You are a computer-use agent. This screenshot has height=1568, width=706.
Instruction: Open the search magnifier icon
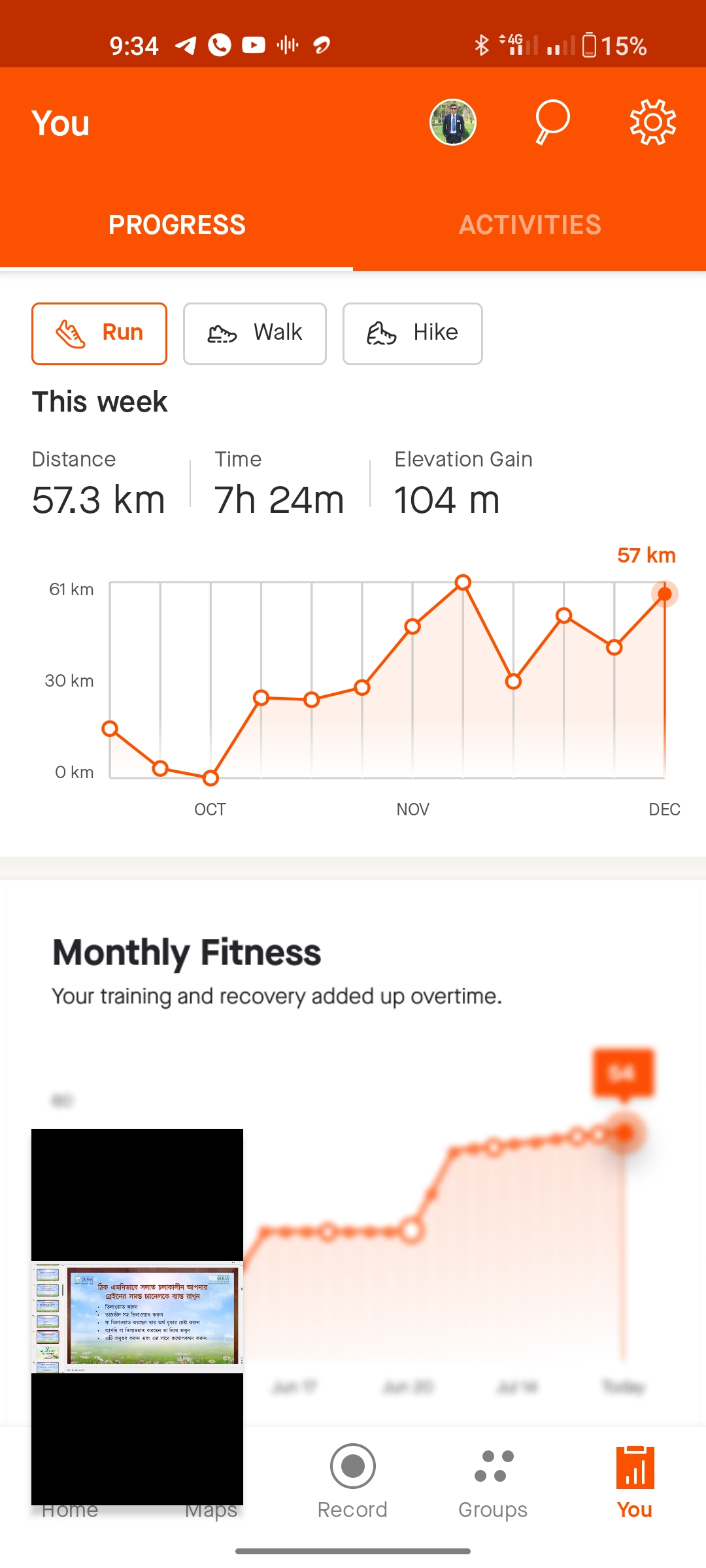coord(552,122)
